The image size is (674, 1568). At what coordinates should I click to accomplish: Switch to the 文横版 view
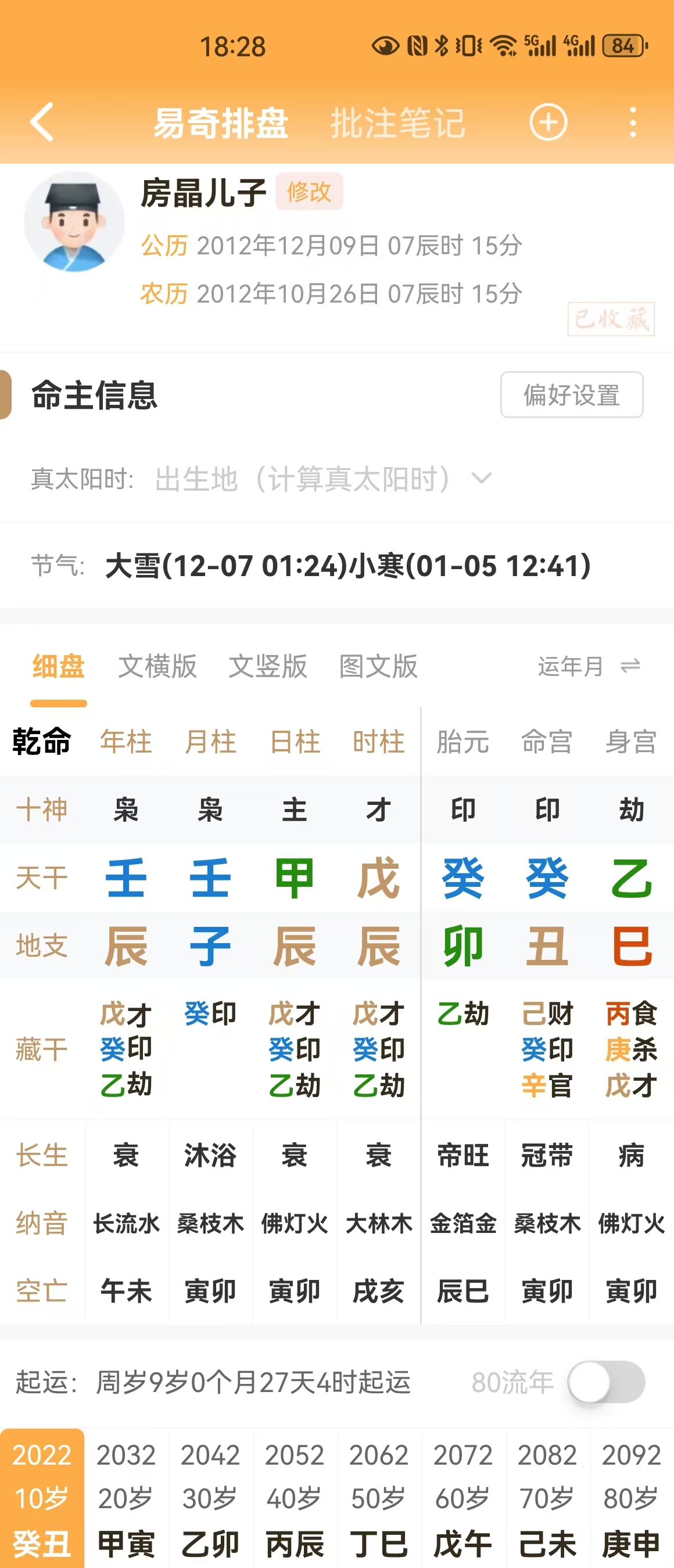click(x=157, y=666)
